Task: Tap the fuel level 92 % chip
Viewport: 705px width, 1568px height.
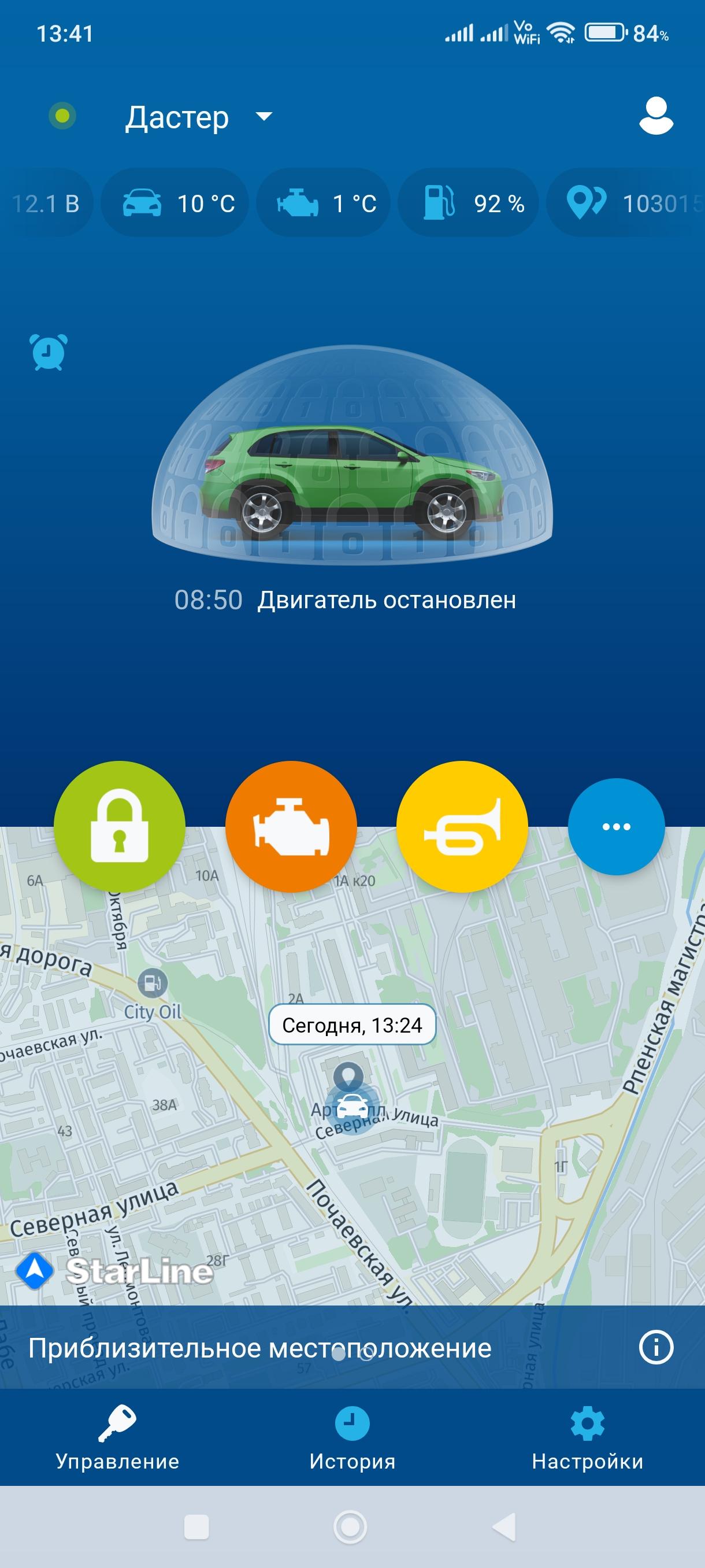Action: [469, 204]
